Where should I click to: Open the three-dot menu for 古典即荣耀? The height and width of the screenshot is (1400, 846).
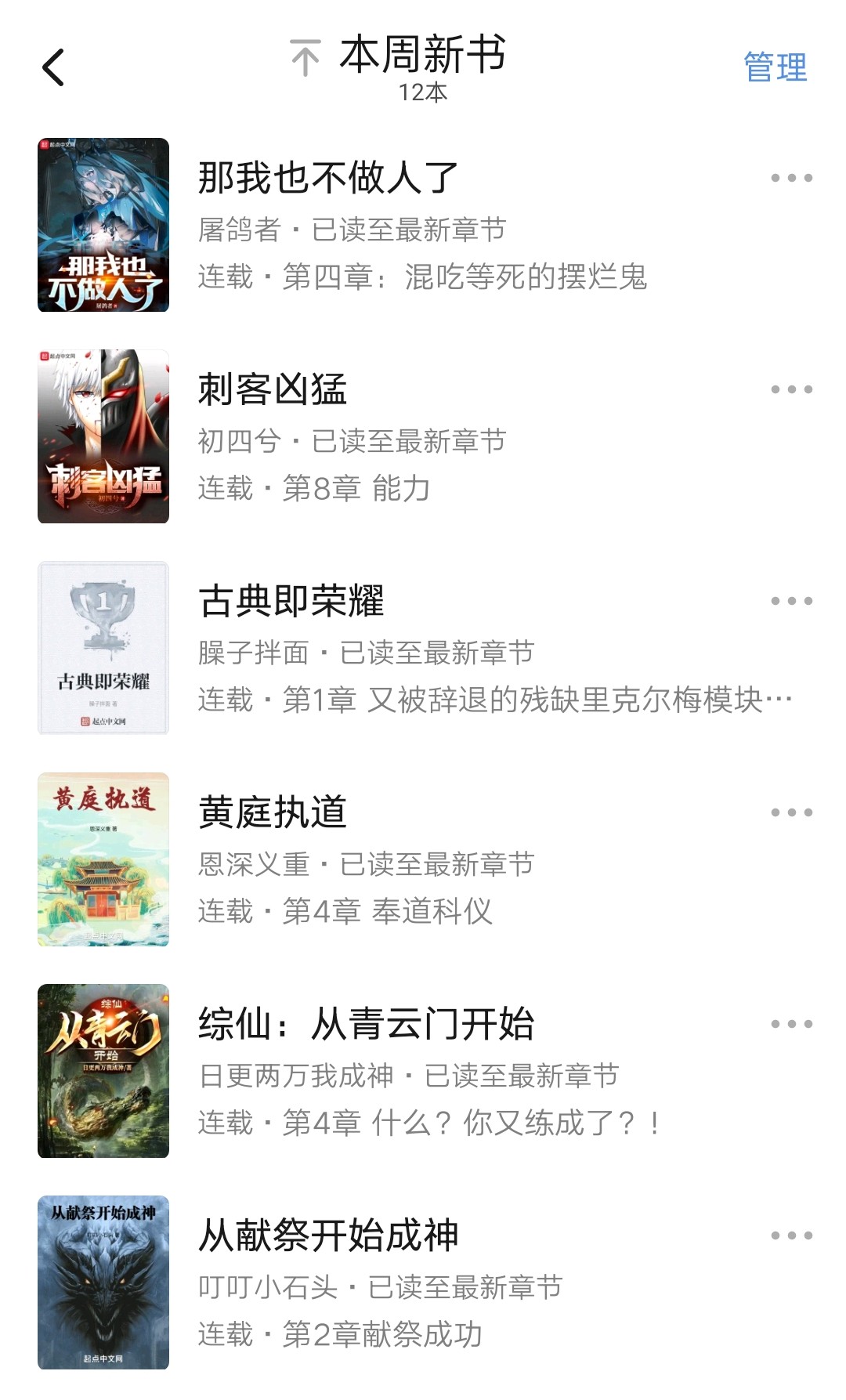(x=791, y=601)
